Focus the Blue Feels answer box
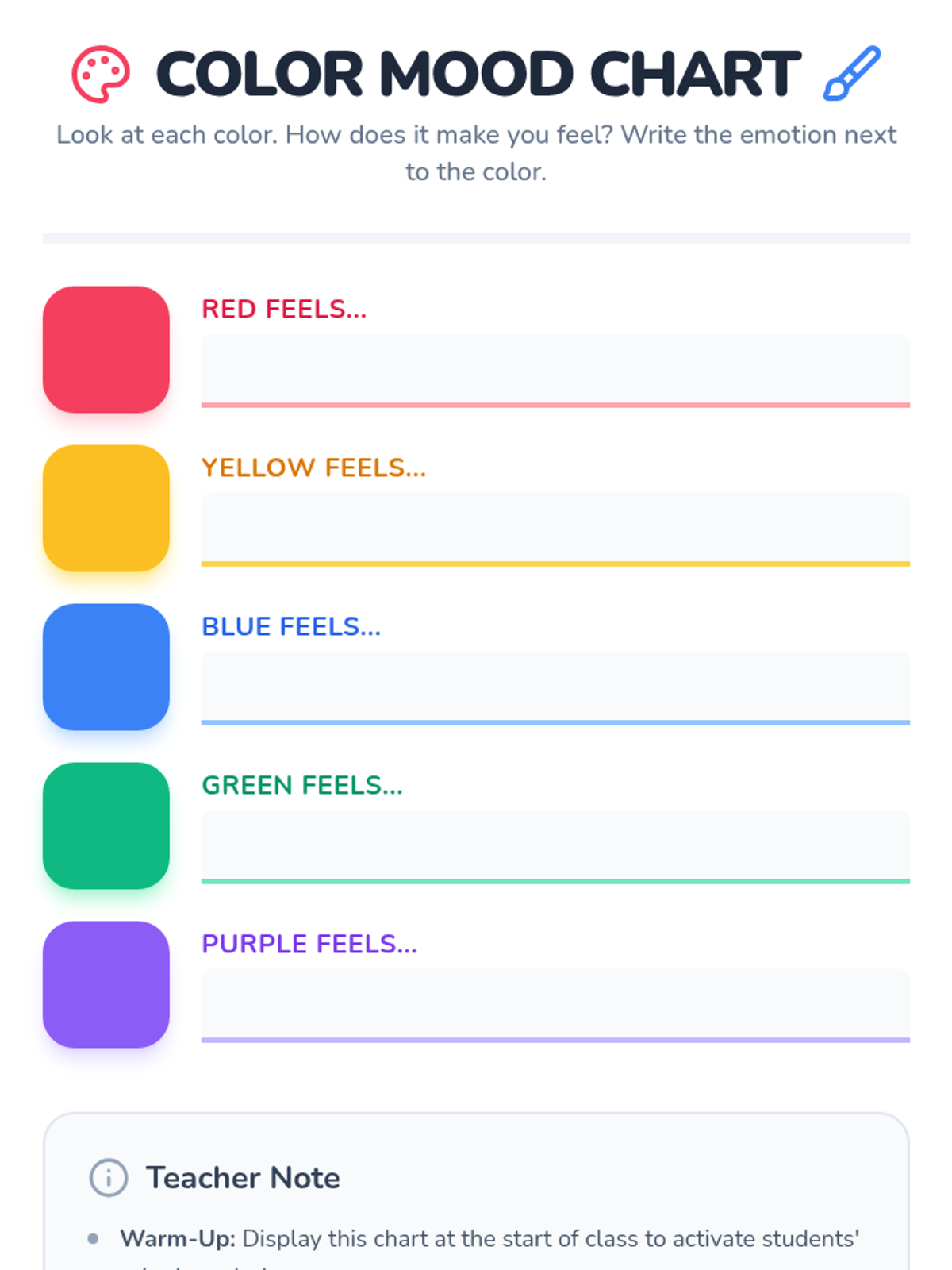 555,688
